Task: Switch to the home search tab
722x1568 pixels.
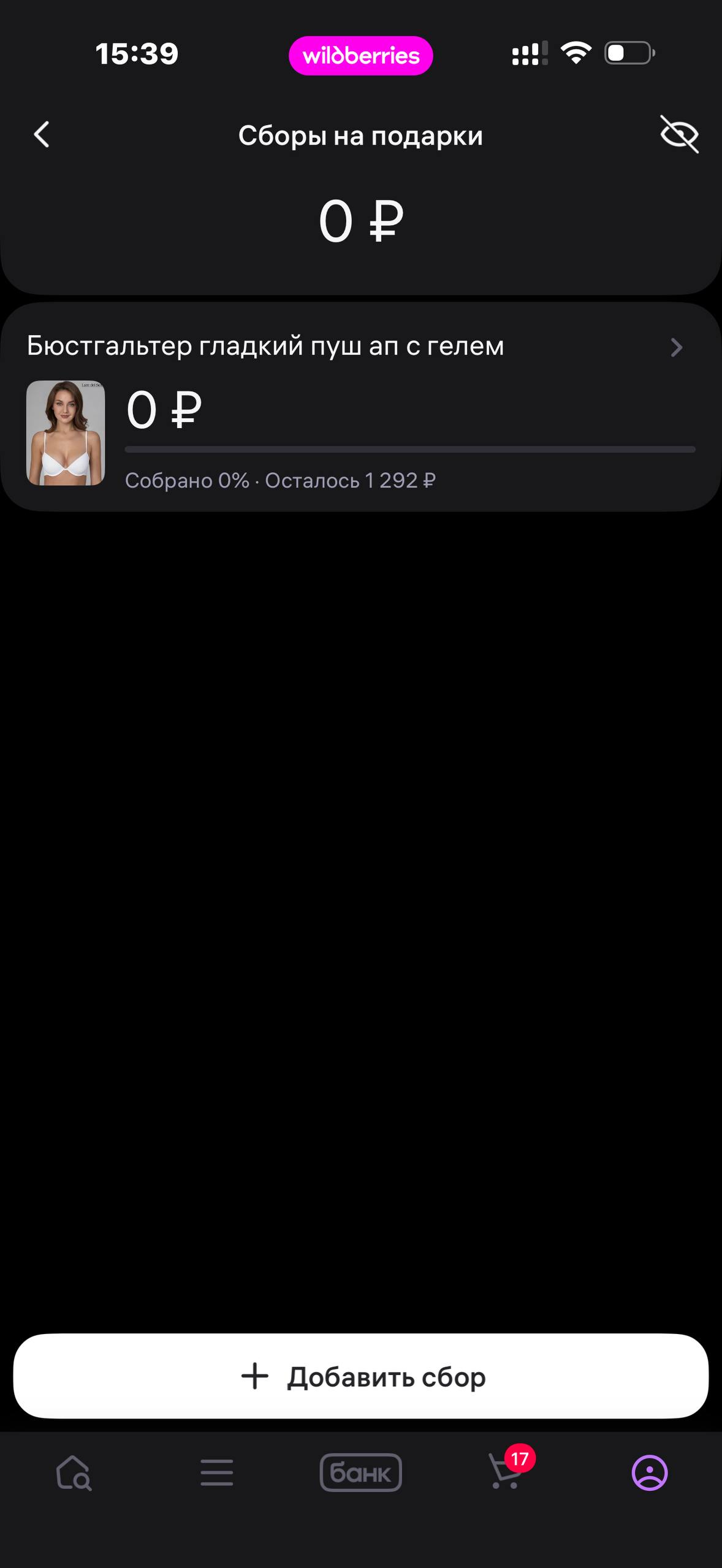Action: pos(74,1472)
